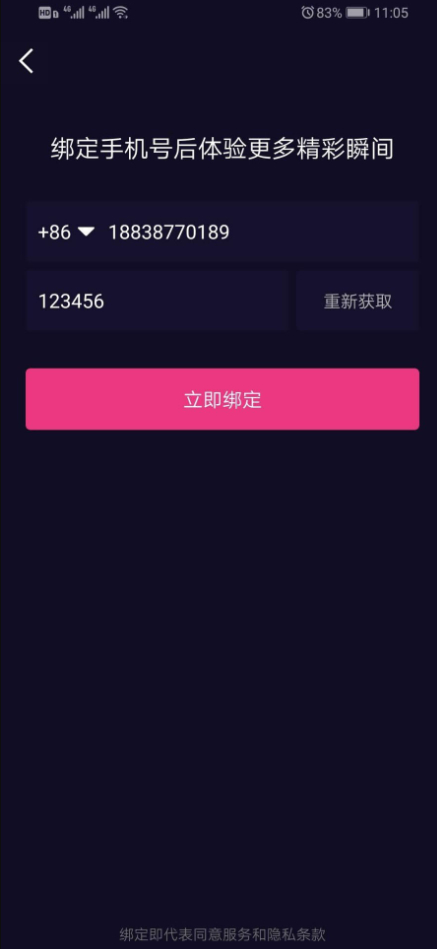Open the +86 country code dropdown
This screenshot has height=949, width=437.
66,232
